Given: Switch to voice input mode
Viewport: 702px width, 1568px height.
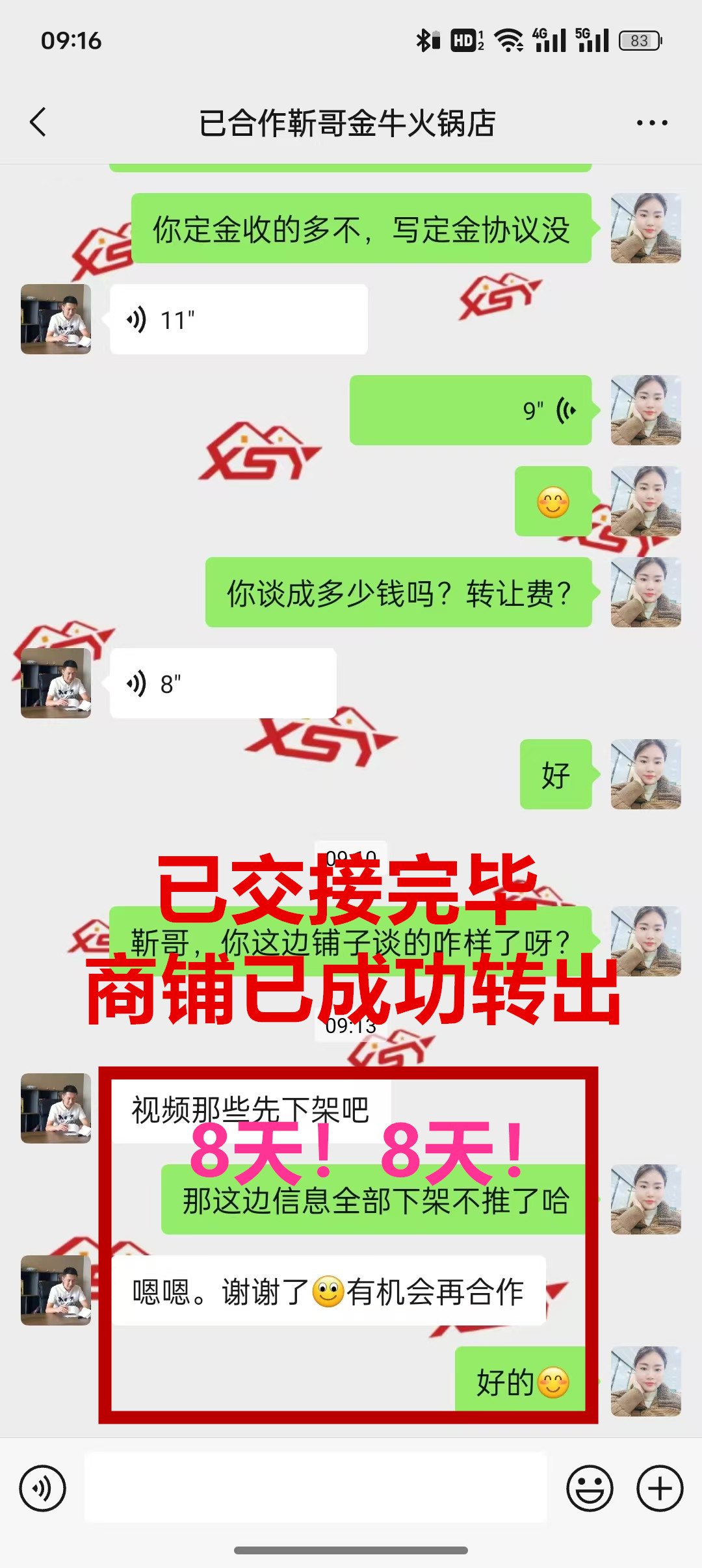Looking at the screenshot, I should (x=42, y=1488).
